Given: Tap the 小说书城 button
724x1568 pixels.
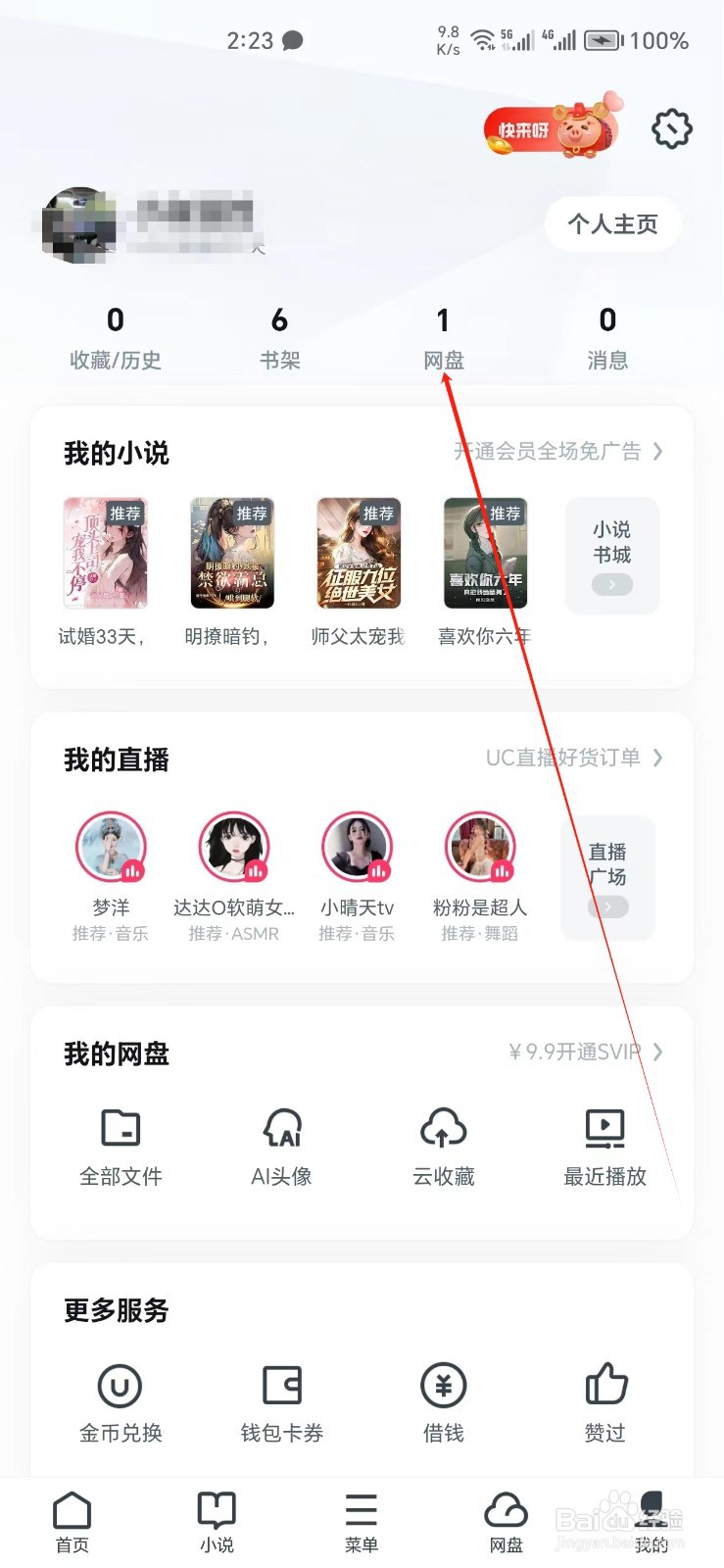Looking at the screenshot, I should coord(612,556).
